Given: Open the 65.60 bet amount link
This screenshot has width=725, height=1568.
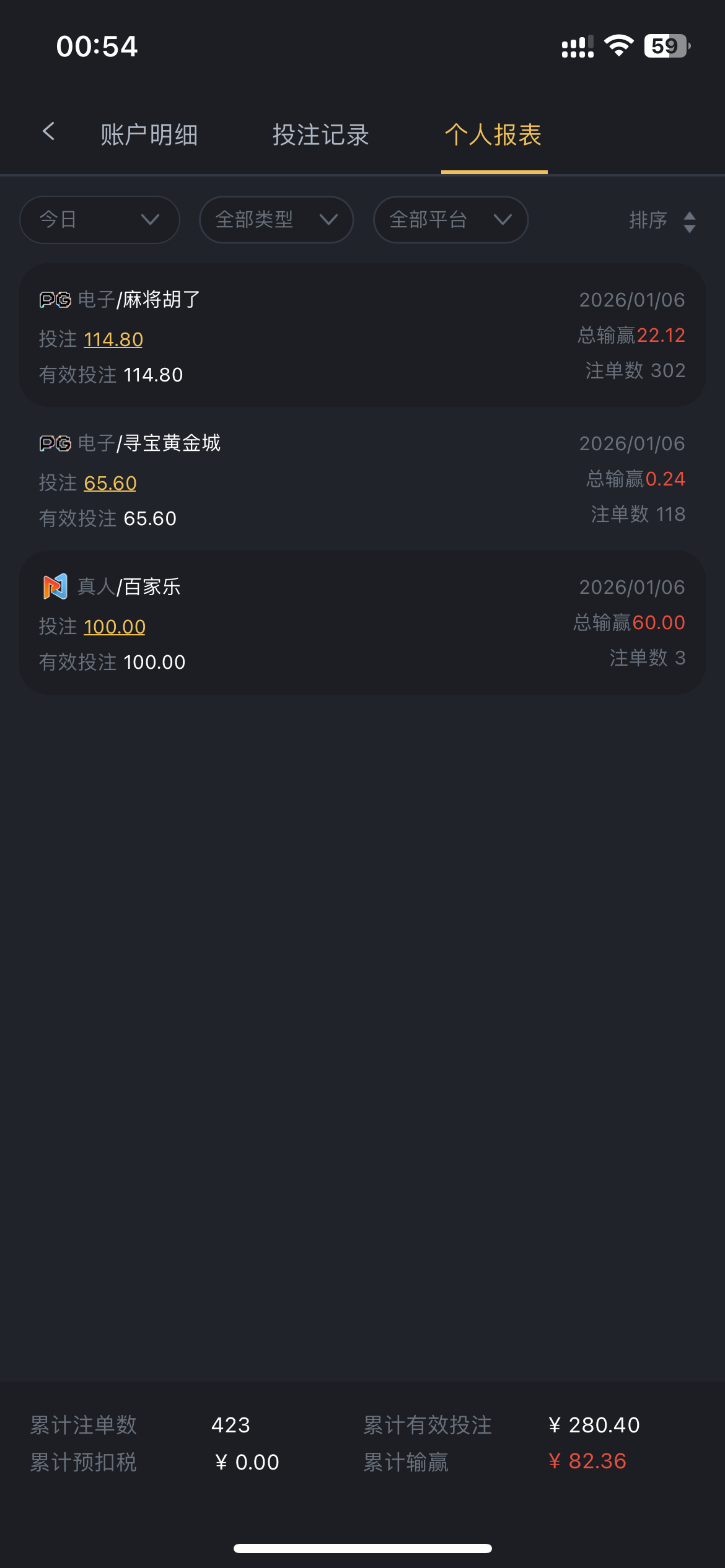Looking at the screenshot, I should click(110, 483).
